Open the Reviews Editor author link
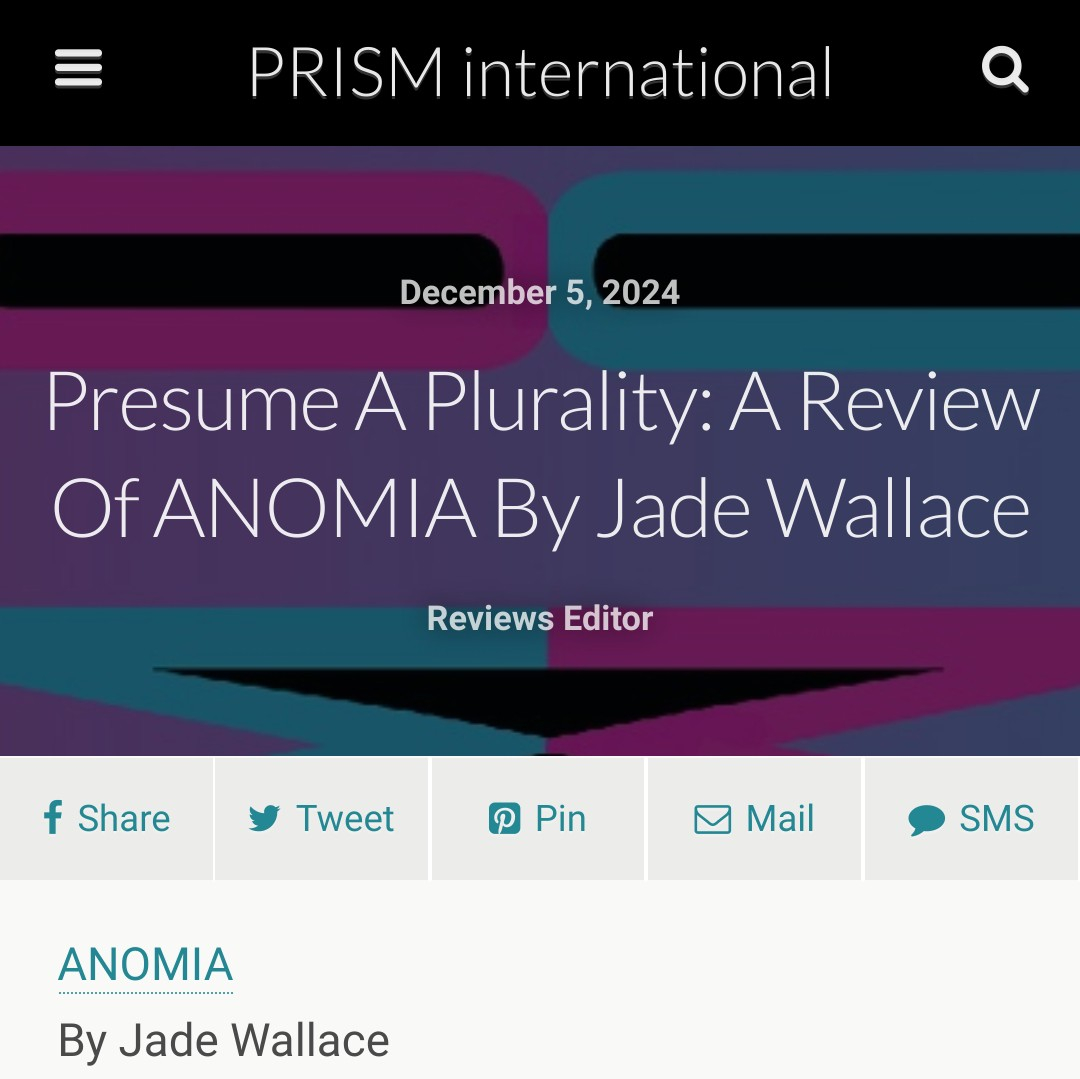The width and height of the screenshot is (1080, 1079). point(540,618)
